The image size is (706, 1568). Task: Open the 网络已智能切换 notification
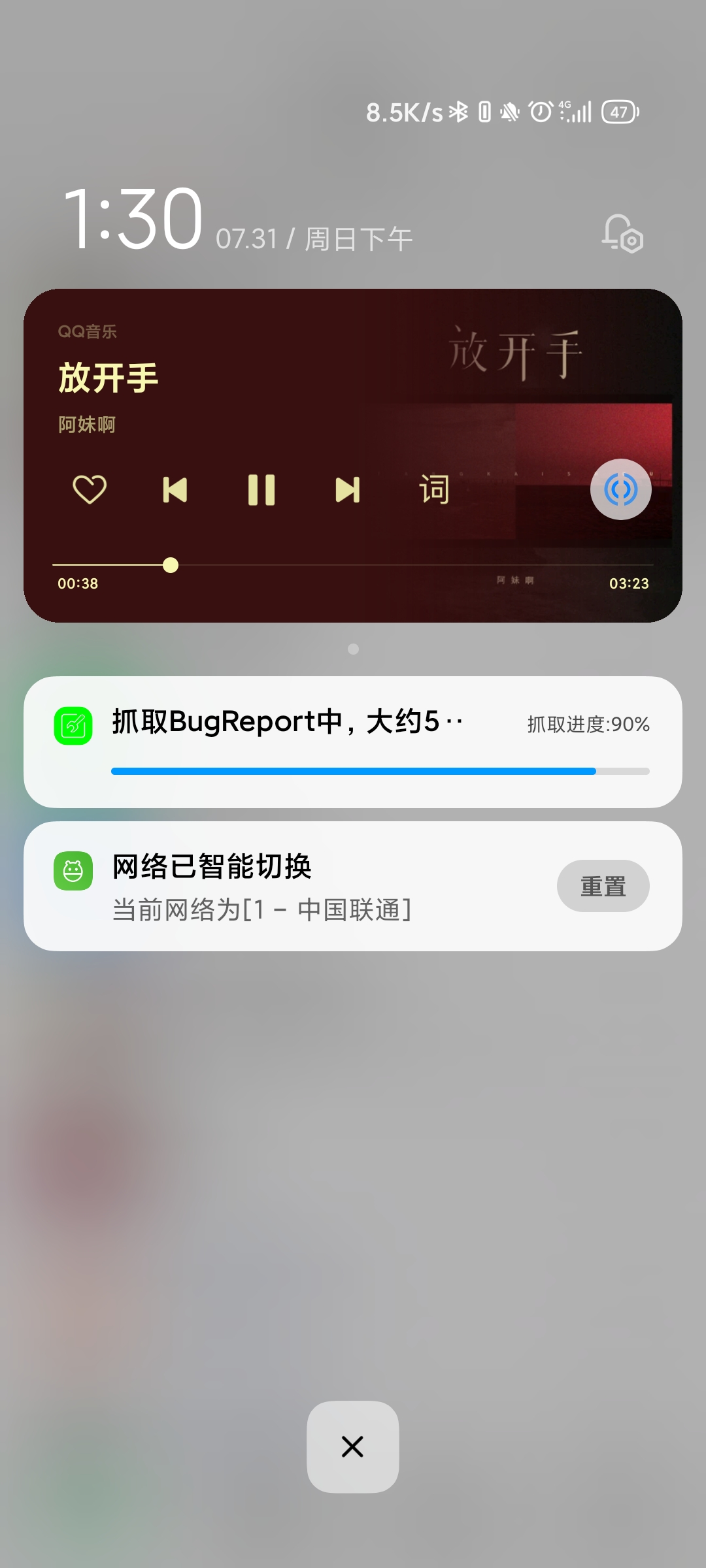click(294, 886)
